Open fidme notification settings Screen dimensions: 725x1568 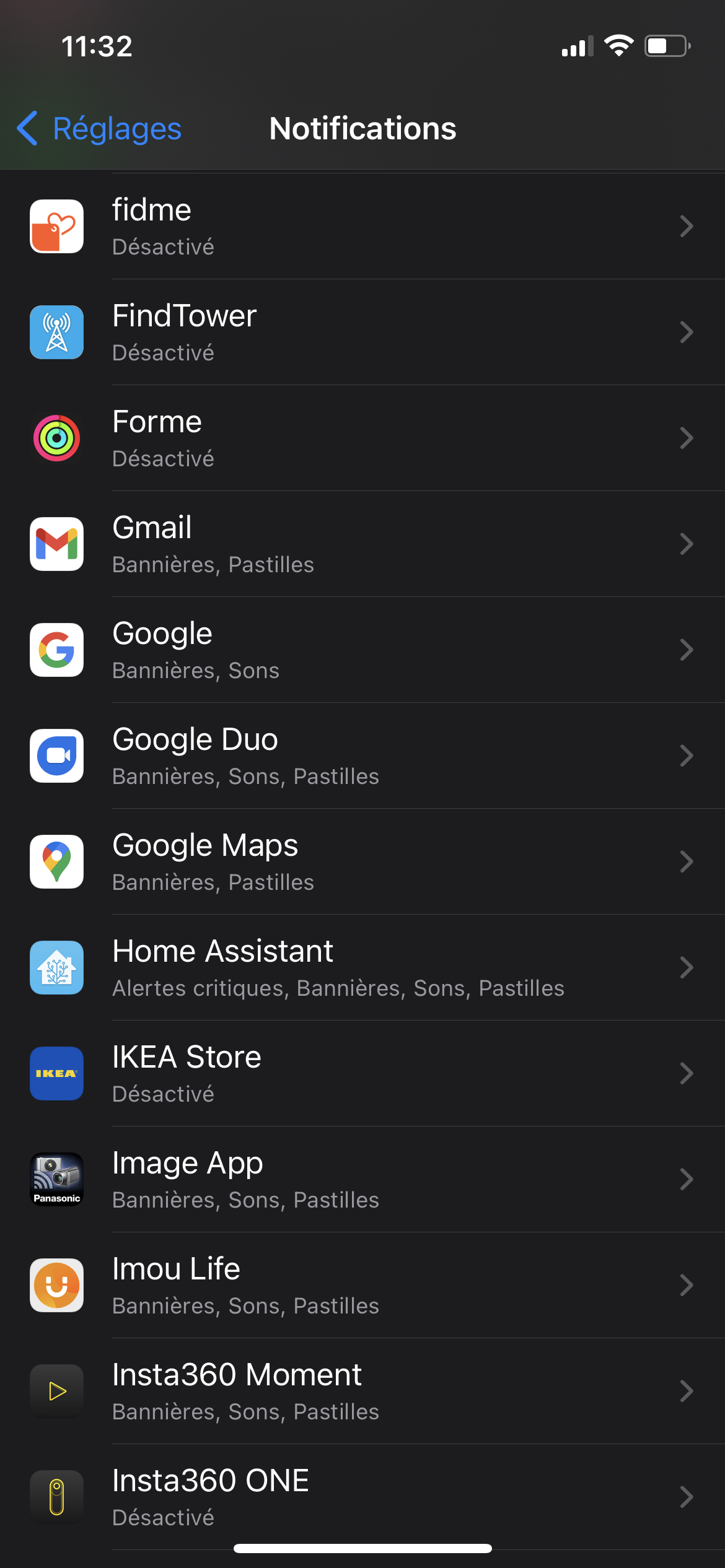pyautogui.click(x=362, y=227)
